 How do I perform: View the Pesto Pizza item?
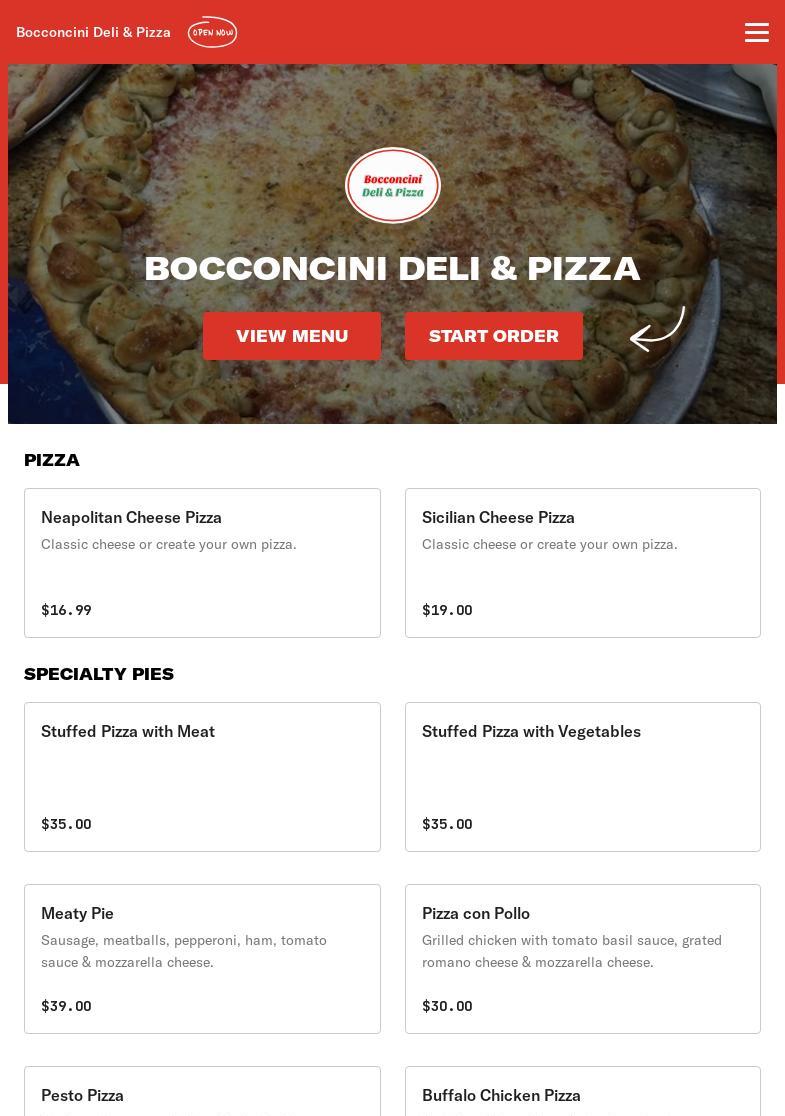[x=202, y=1094]
